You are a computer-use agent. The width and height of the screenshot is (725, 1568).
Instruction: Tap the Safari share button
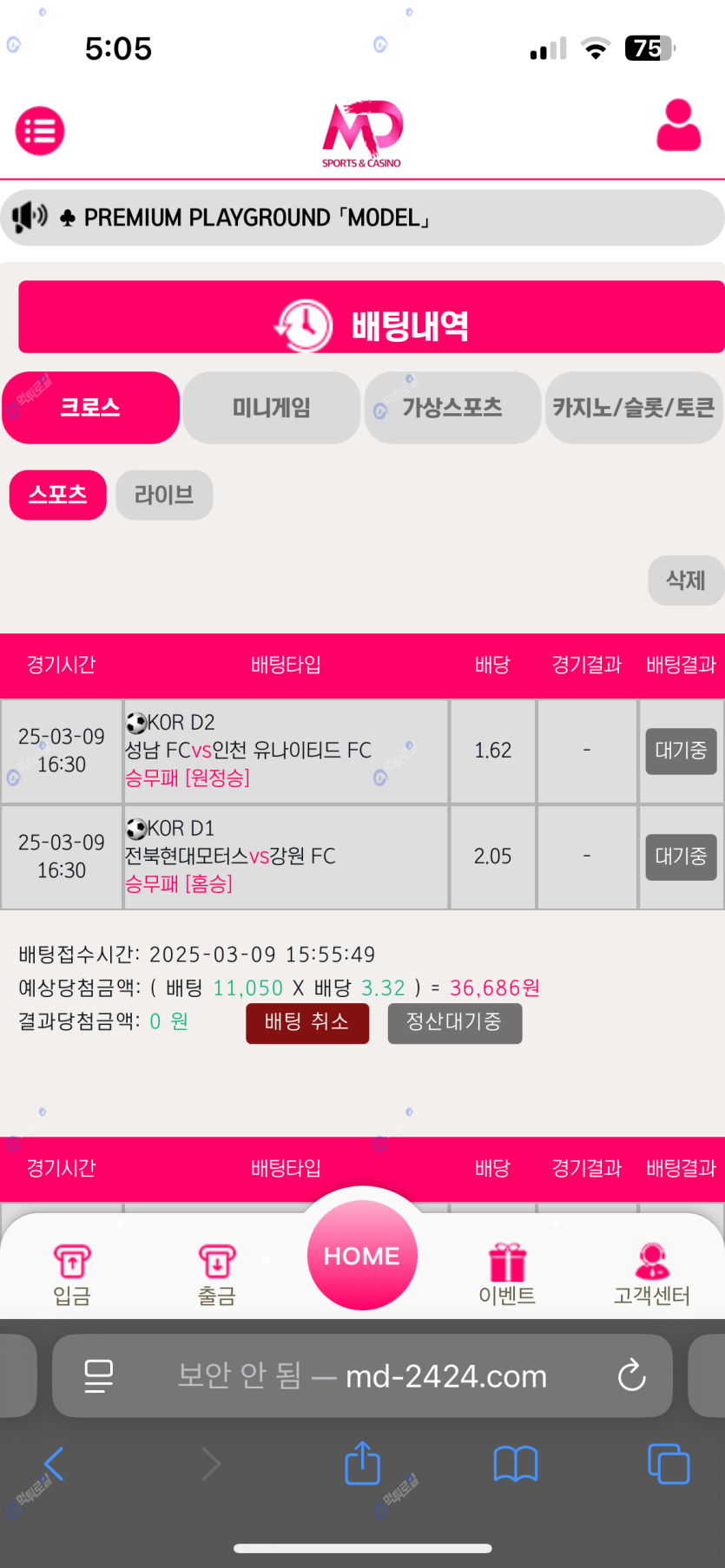tap(363, 1464)
